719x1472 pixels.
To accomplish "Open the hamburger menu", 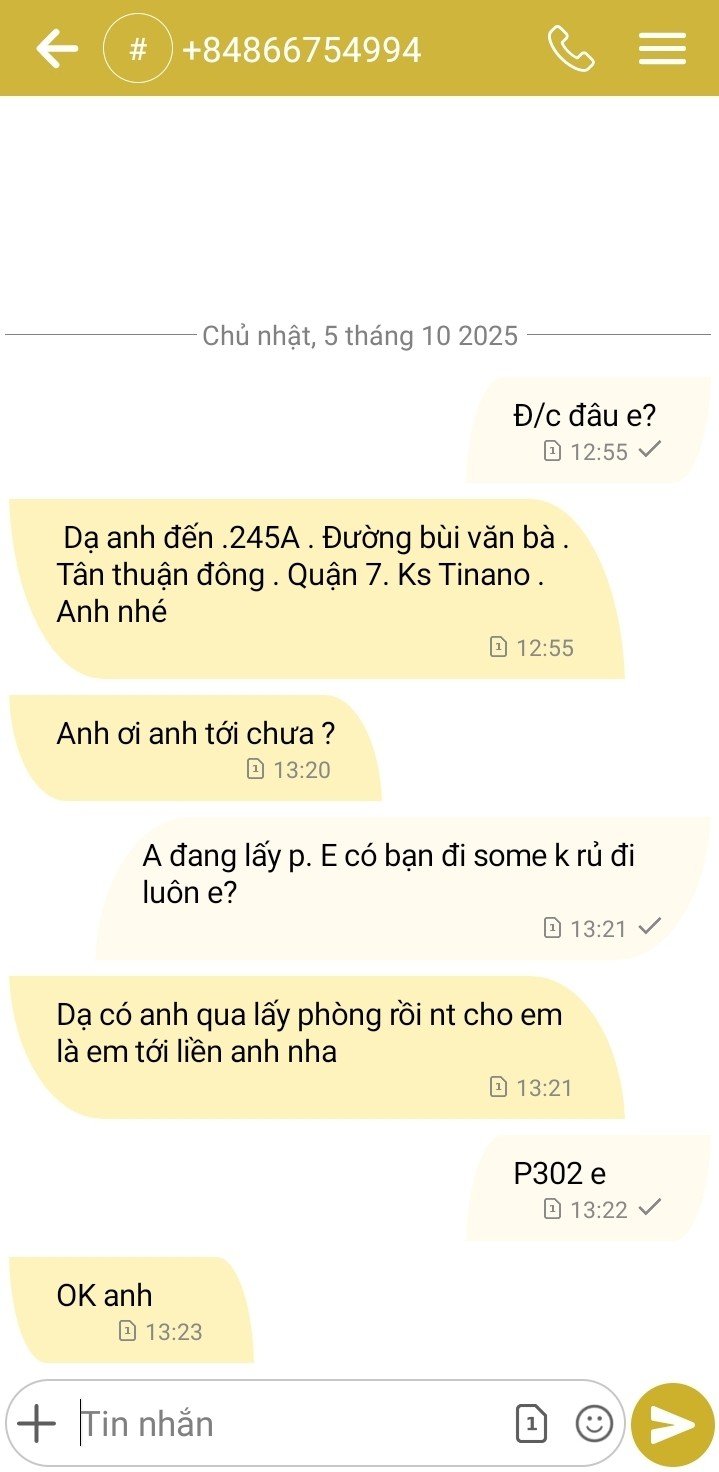I will [x=662, y=48].
